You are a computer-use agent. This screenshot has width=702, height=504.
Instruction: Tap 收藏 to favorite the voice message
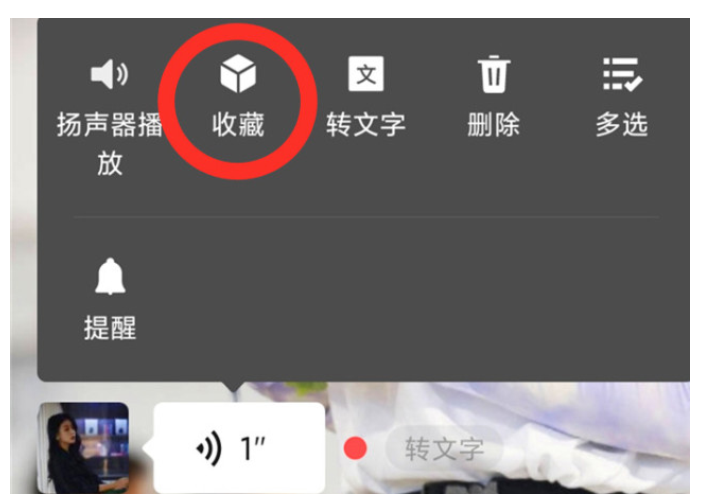(x=238, y=97)
